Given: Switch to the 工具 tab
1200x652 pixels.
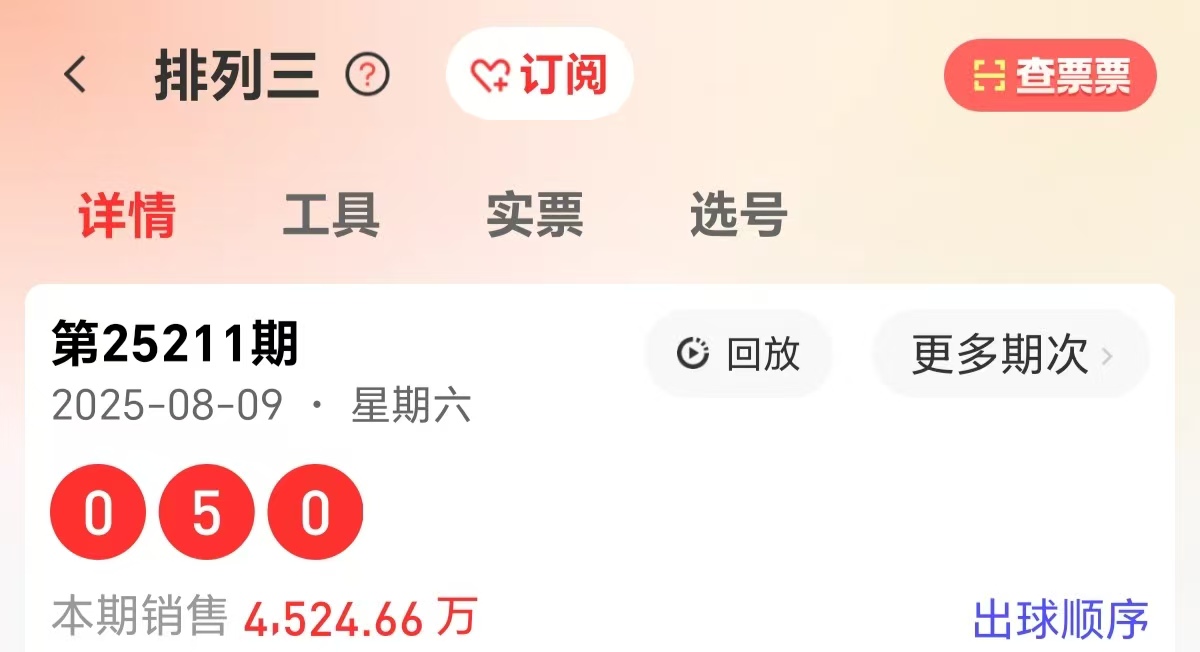Looking at the screenshot, I should [331, 215].
